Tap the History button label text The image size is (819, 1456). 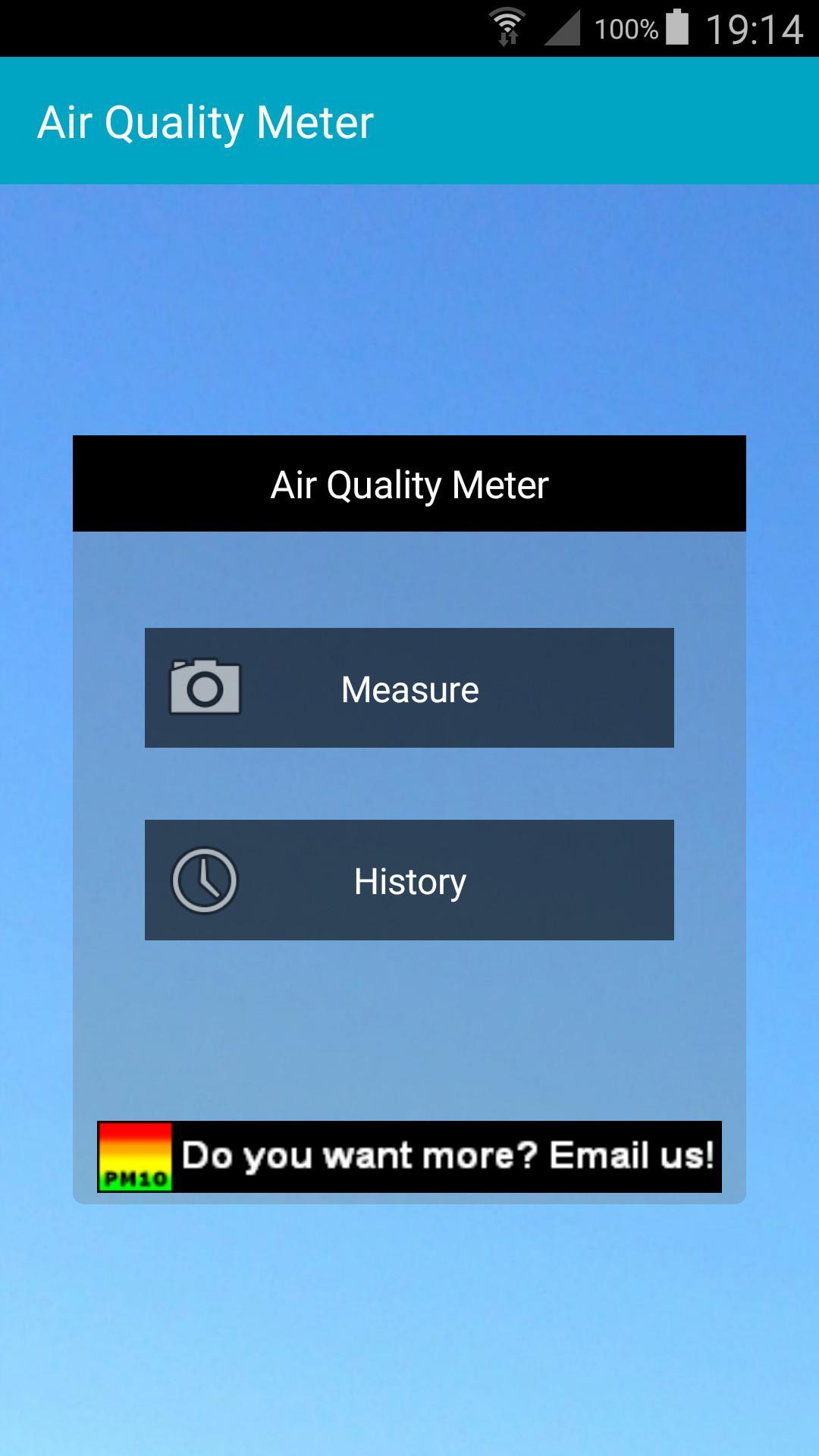pyautogui.click(x=409, y=880)
